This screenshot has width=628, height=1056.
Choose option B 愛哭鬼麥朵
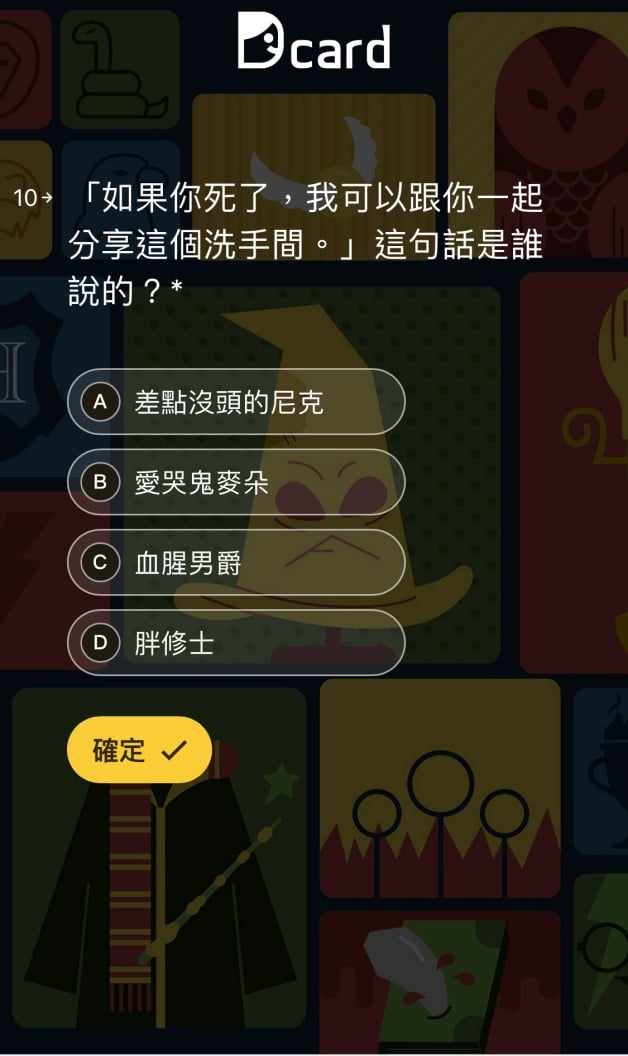[236, 482]
